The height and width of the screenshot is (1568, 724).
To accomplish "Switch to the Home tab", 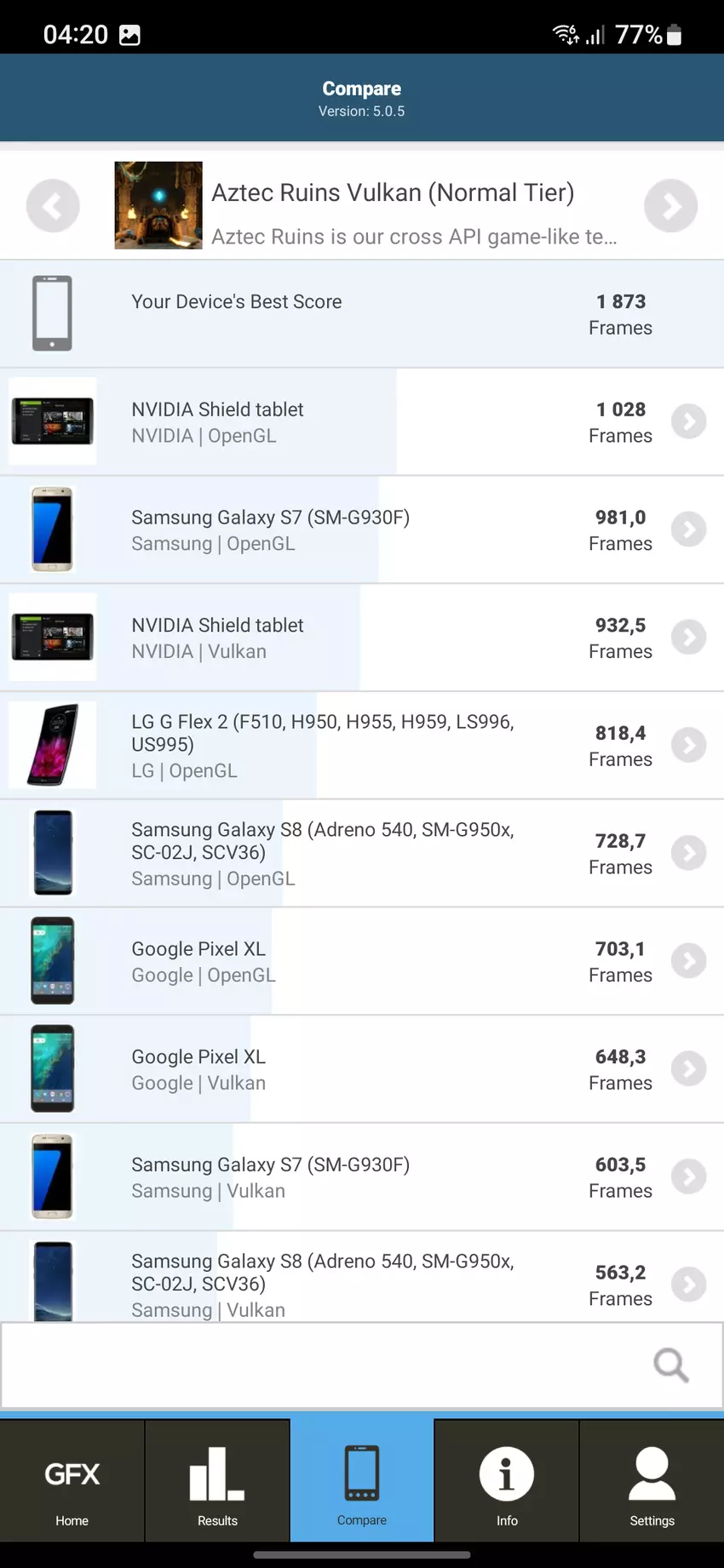I will pyautogui.click(x=72, y=1482).
